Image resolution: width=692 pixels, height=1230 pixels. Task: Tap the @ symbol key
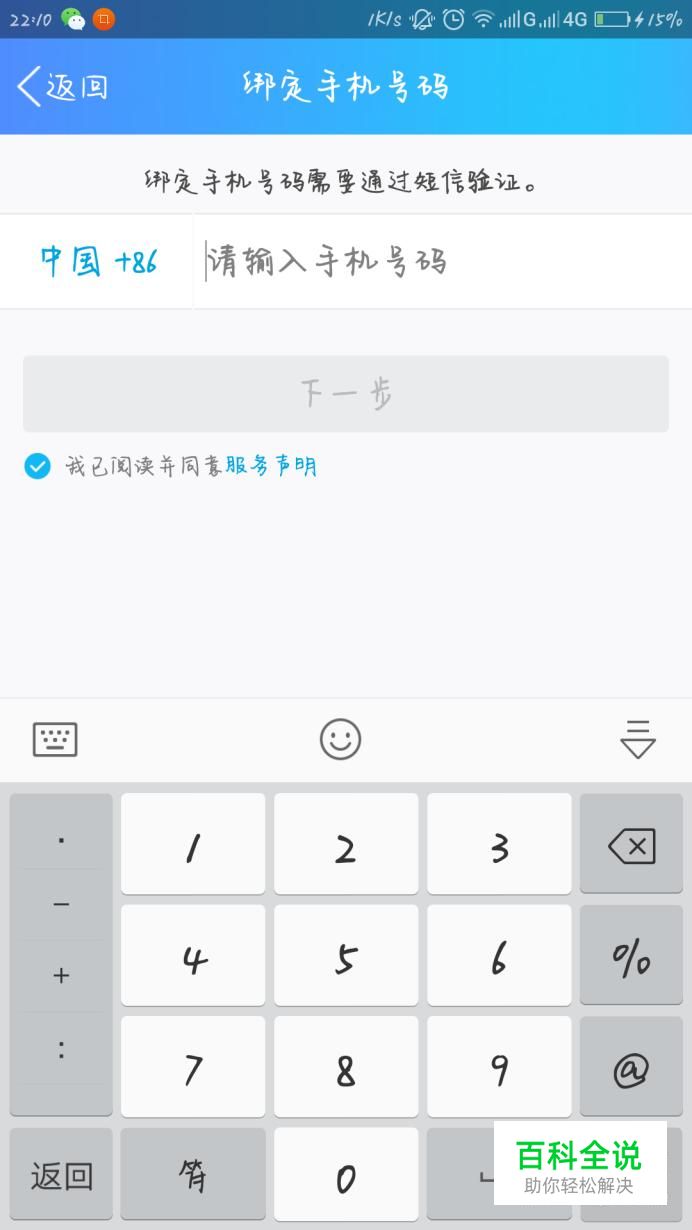[x=631, y=1070]
